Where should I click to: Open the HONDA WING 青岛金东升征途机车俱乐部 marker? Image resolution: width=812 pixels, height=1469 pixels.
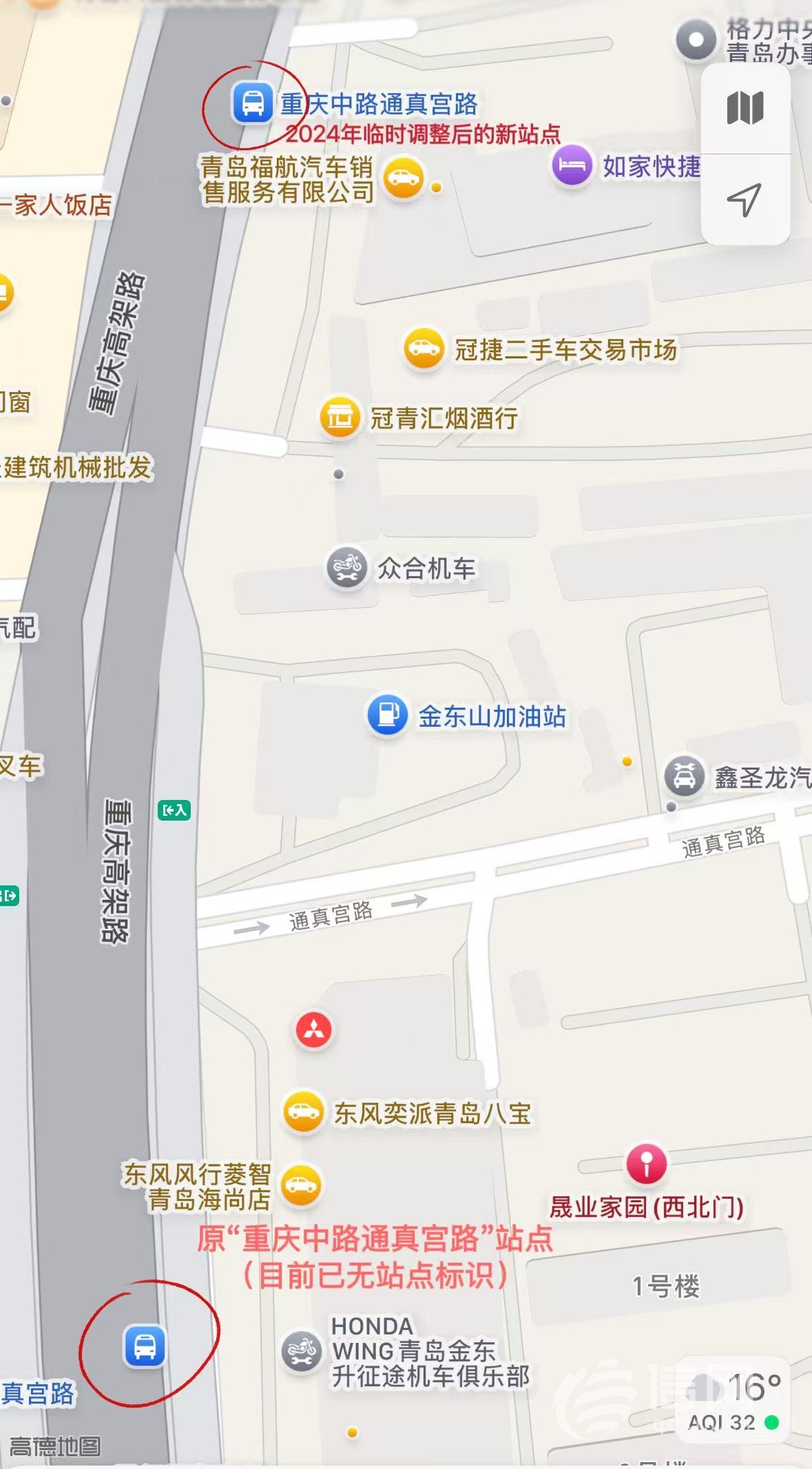coord(302,1350)
